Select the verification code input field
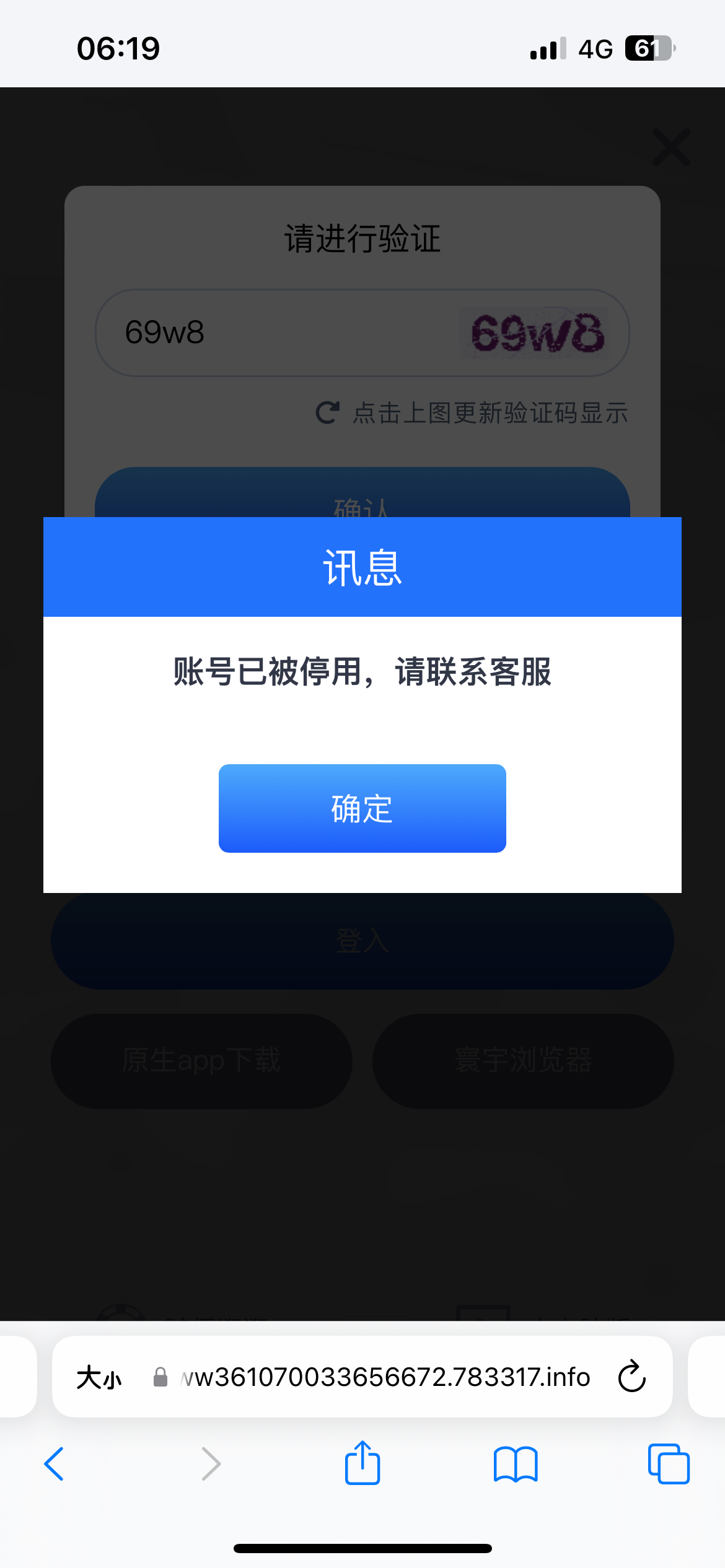 tap(248, 333)
